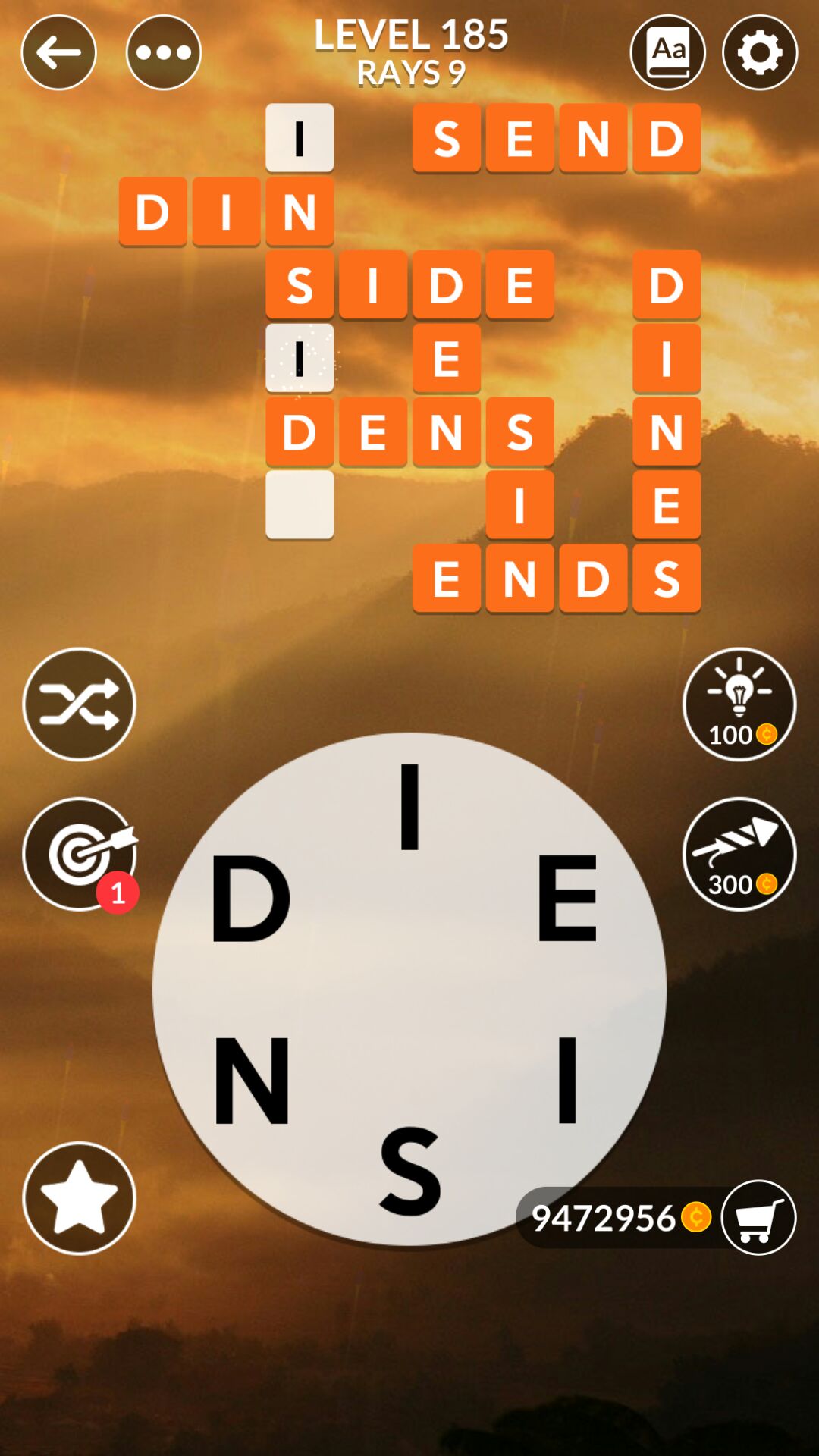
Task: Open the settings gear
Action: (759, 52)
